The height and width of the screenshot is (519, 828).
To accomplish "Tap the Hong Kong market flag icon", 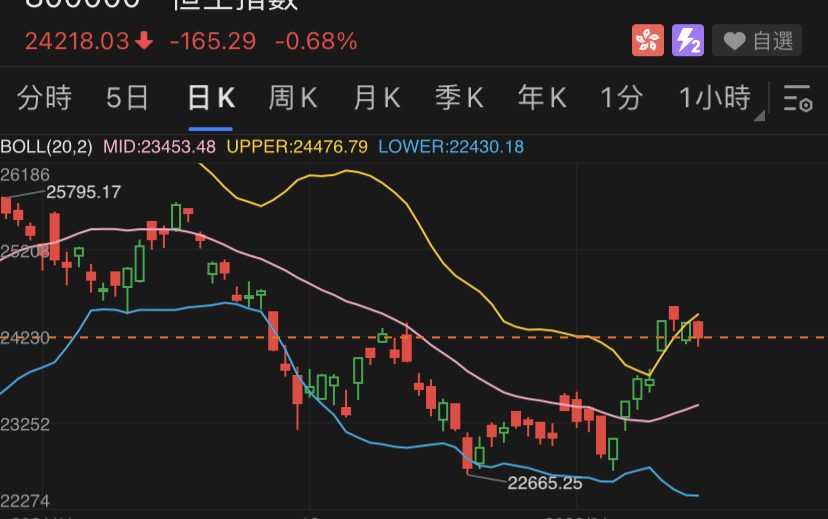I will (x=647, y=41).
